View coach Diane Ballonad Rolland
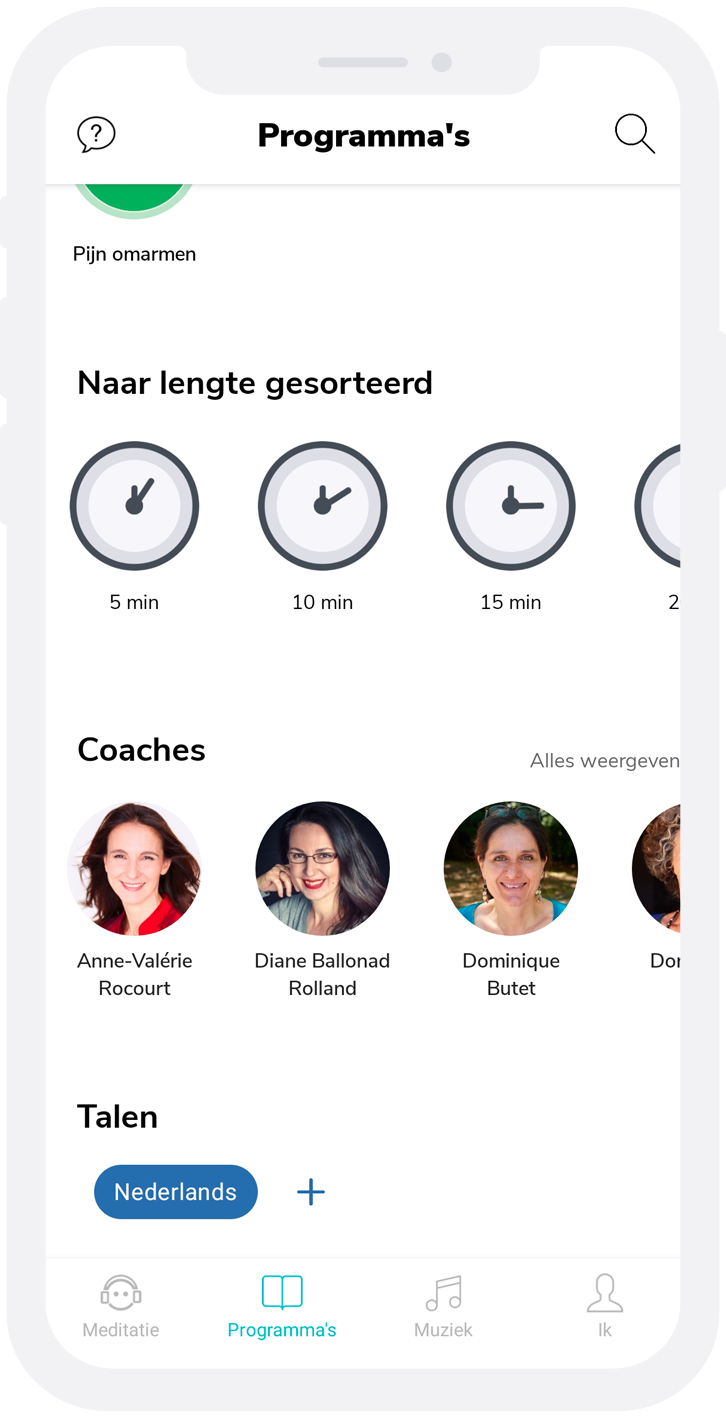The width and height of the screenshot is (726, 1419). tap(322, 868)
